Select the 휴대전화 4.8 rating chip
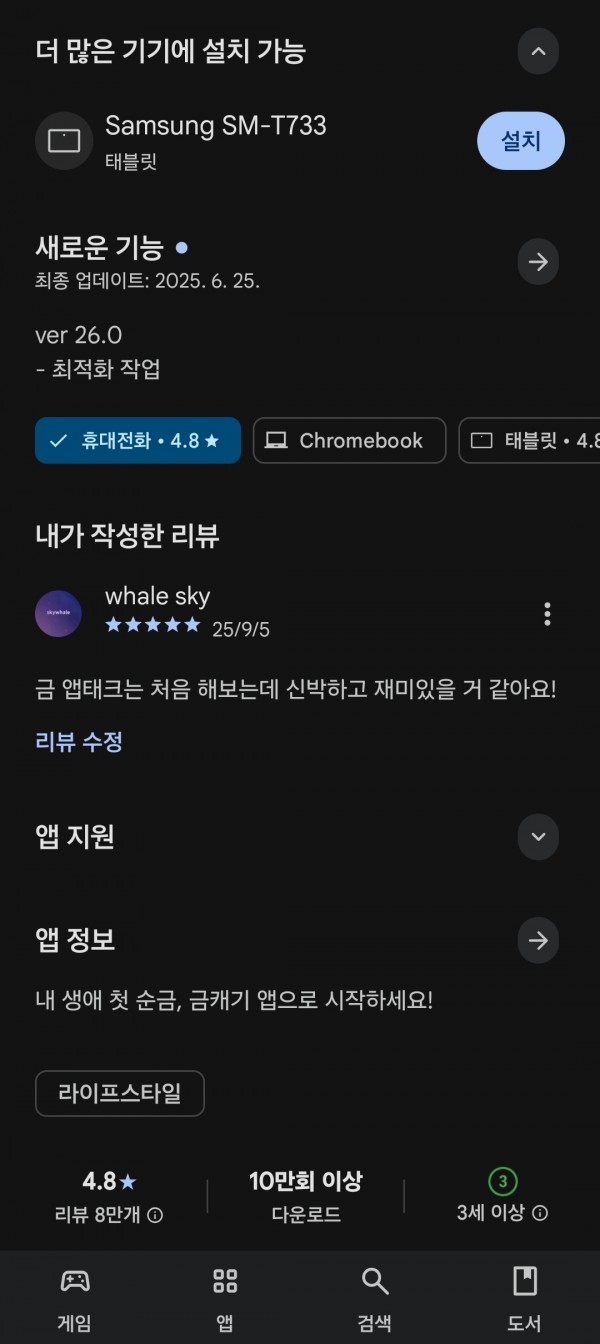Image resolution: width=600 pixels, height=1344 pixels. 138,441
